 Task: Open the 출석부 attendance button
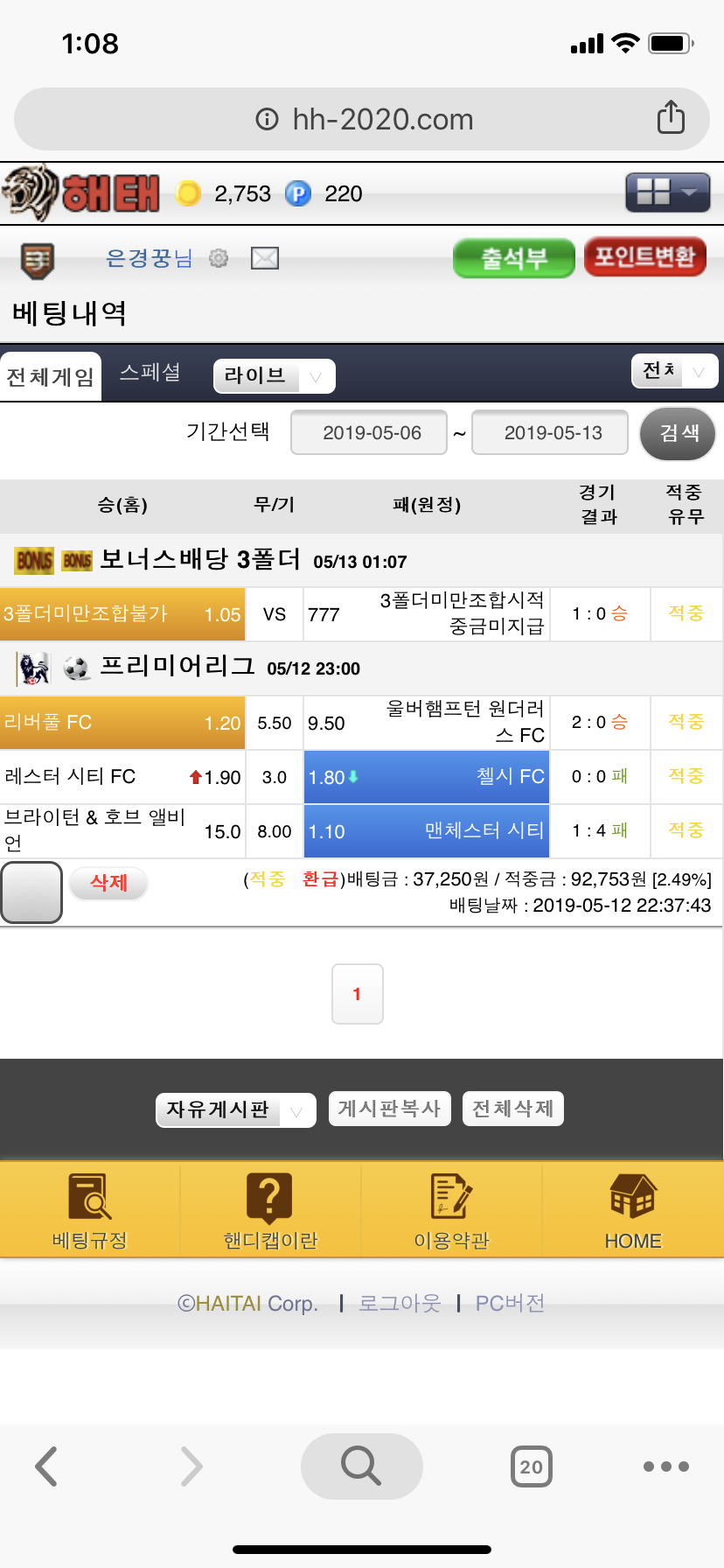(513, 258)
